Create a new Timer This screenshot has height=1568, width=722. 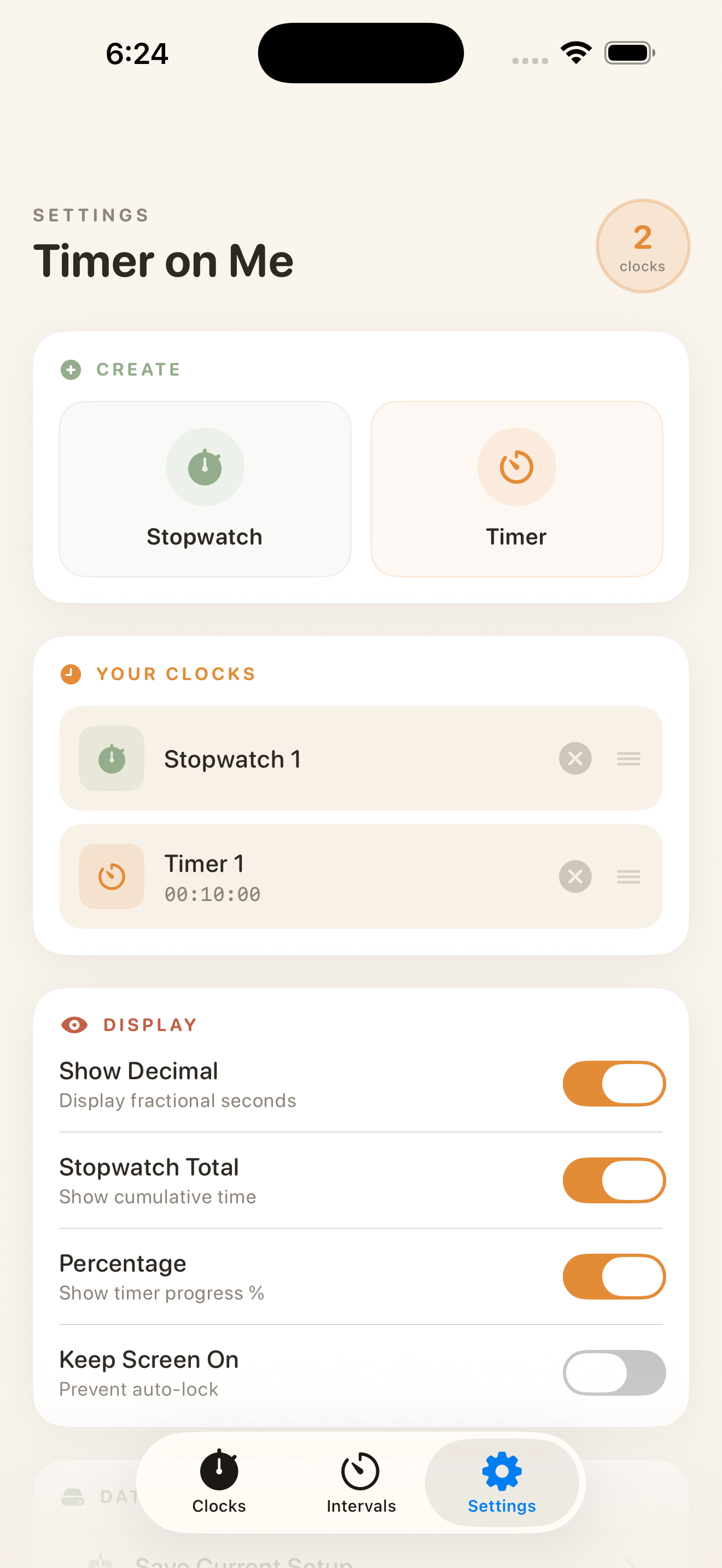(x=516, y=488)
